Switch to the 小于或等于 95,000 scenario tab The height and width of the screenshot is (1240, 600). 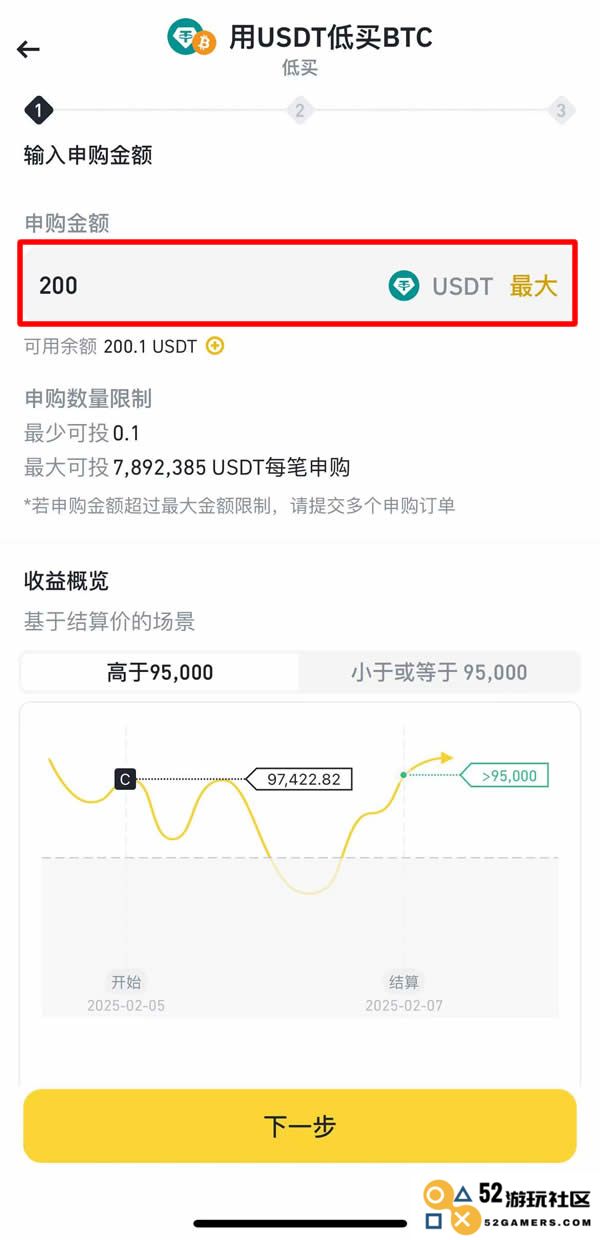[x=439, y=672]
